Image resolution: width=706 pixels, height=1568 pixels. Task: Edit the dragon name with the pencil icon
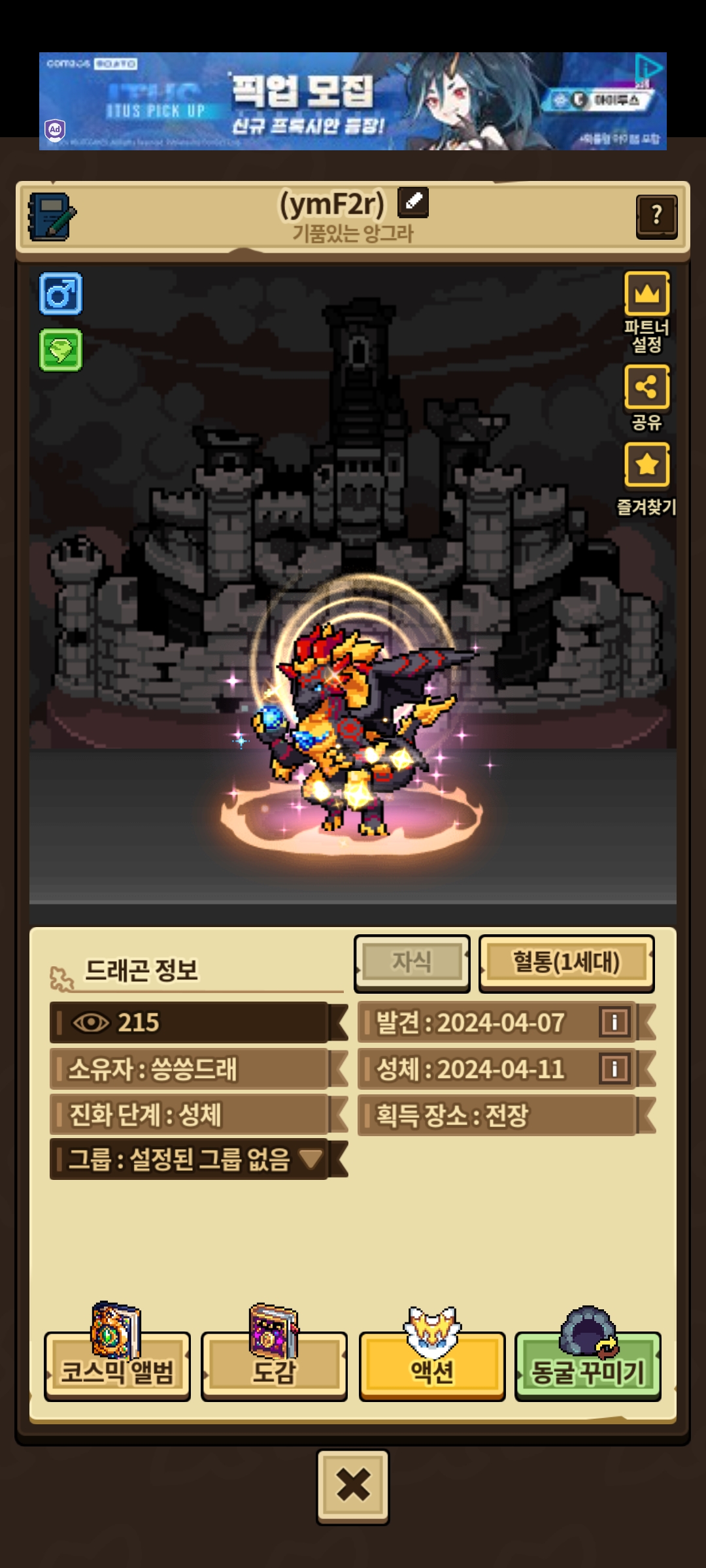click(413, 202)
